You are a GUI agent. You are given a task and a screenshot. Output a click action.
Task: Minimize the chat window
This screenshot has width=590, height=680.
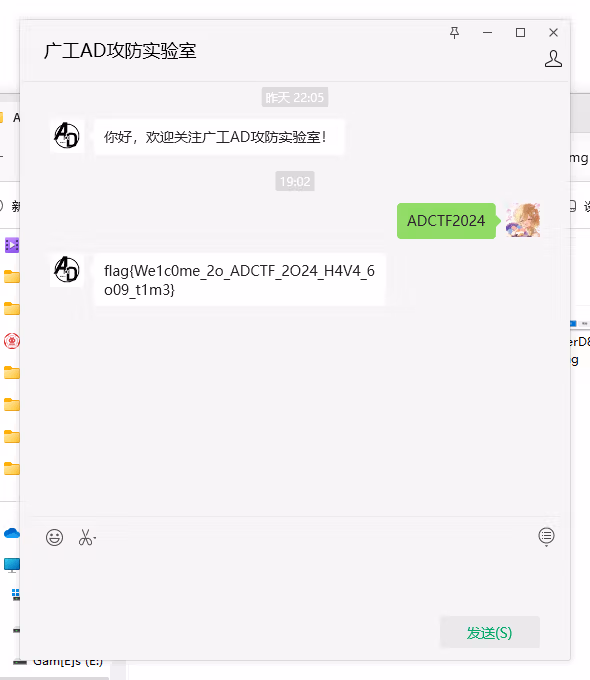tap(487, 33)
